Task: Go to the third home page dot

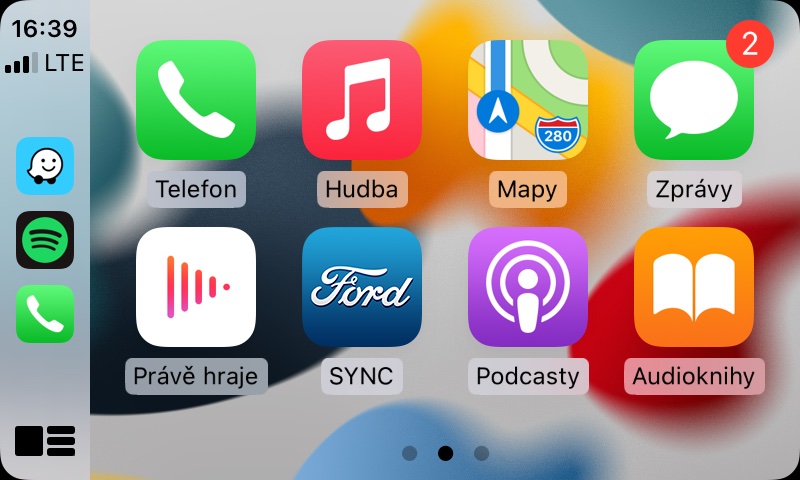Action: pyautogui.click(x=482, y=453)
